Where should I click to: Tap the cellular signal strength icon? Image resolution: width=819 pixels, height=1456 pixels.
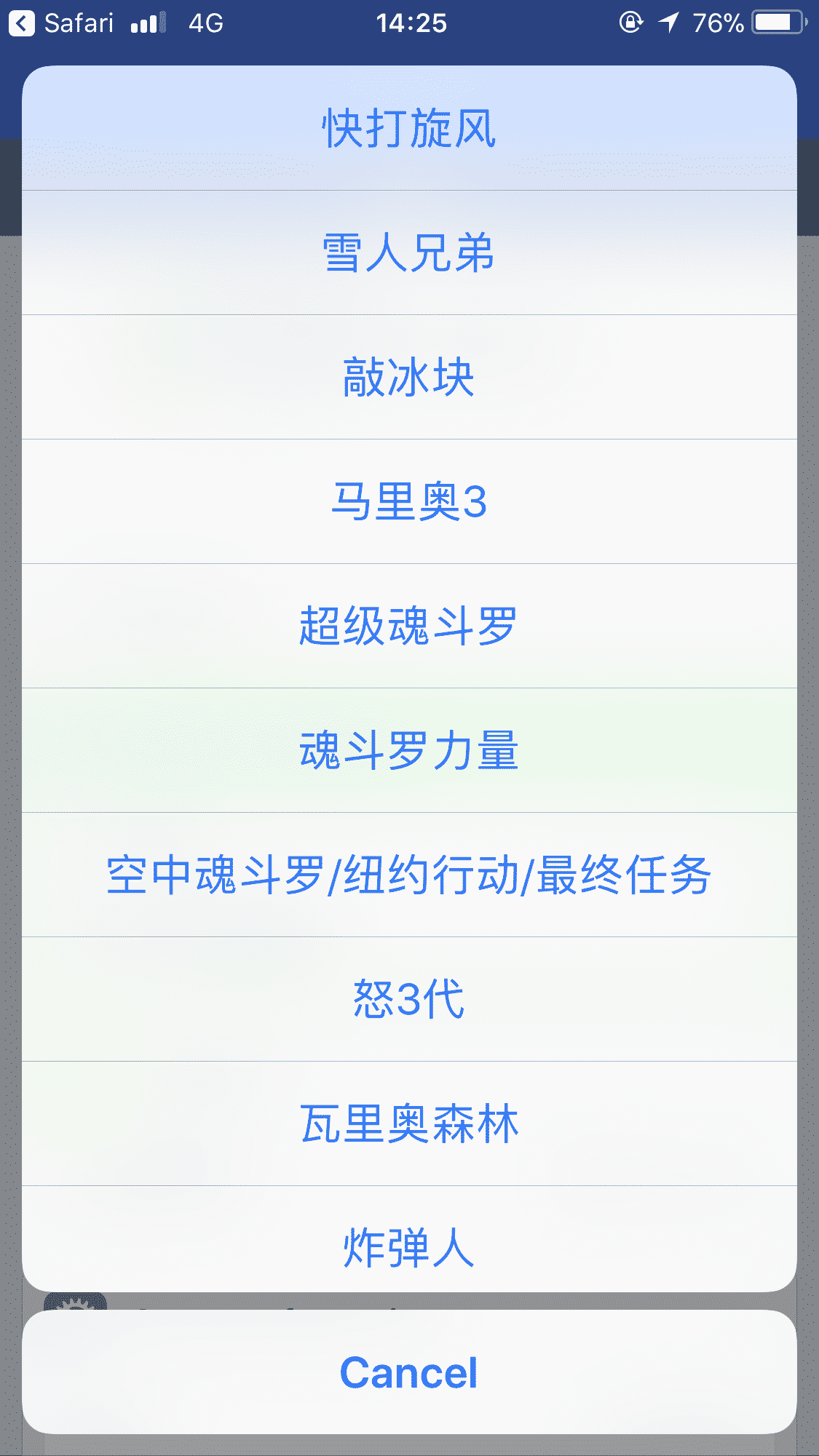[146, 22]
